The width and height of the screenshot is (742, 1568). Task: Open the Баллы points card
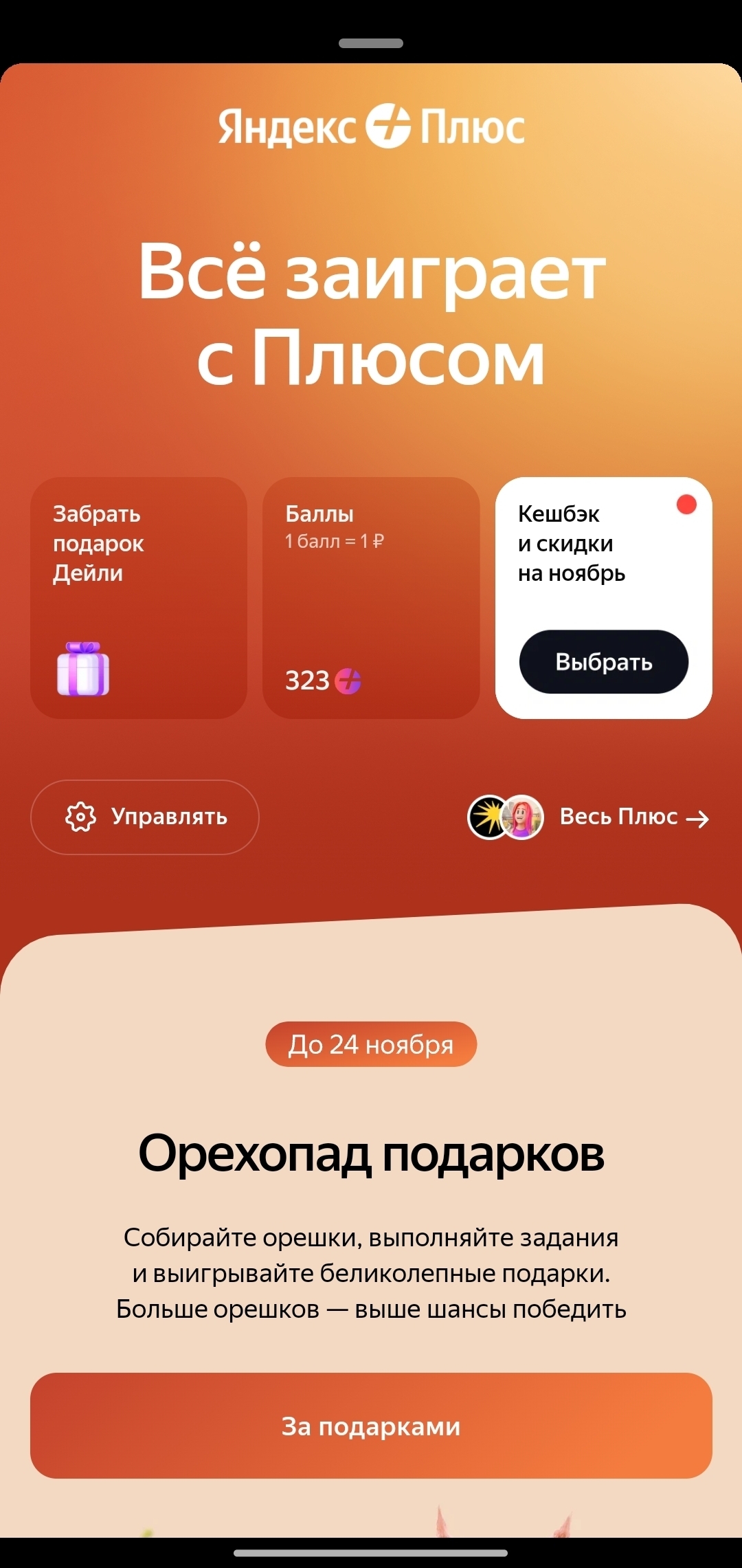click(370, 598)
